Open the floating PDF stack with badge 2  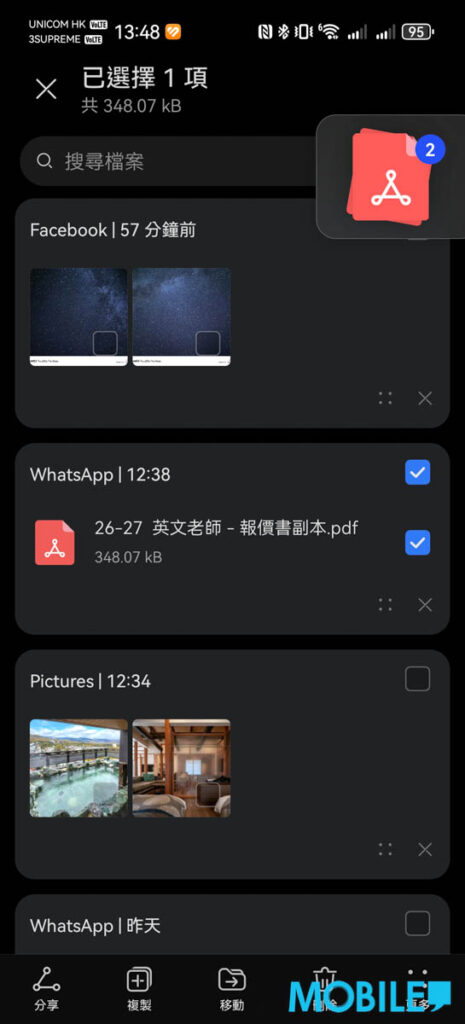pyautogui.click(x=389, y=176)
